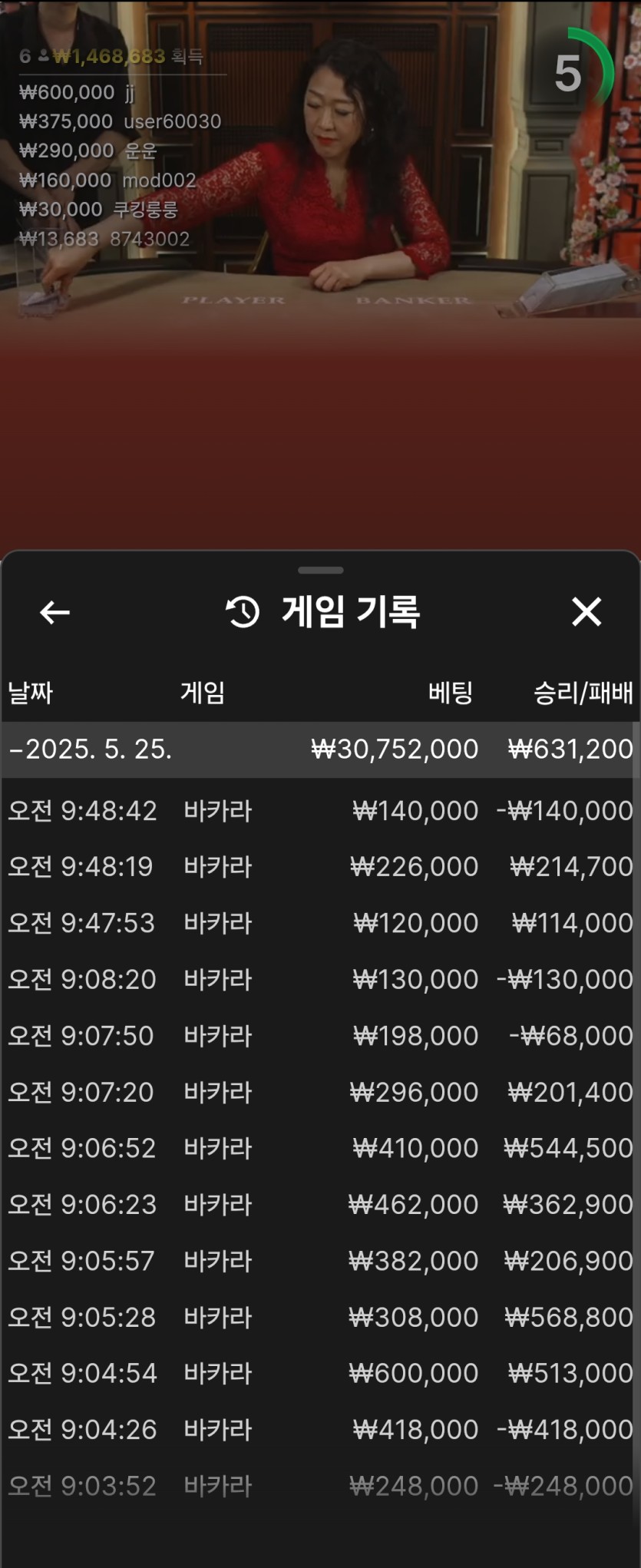Open the 9:48:19 baccarat round details

tap(320, 867)
